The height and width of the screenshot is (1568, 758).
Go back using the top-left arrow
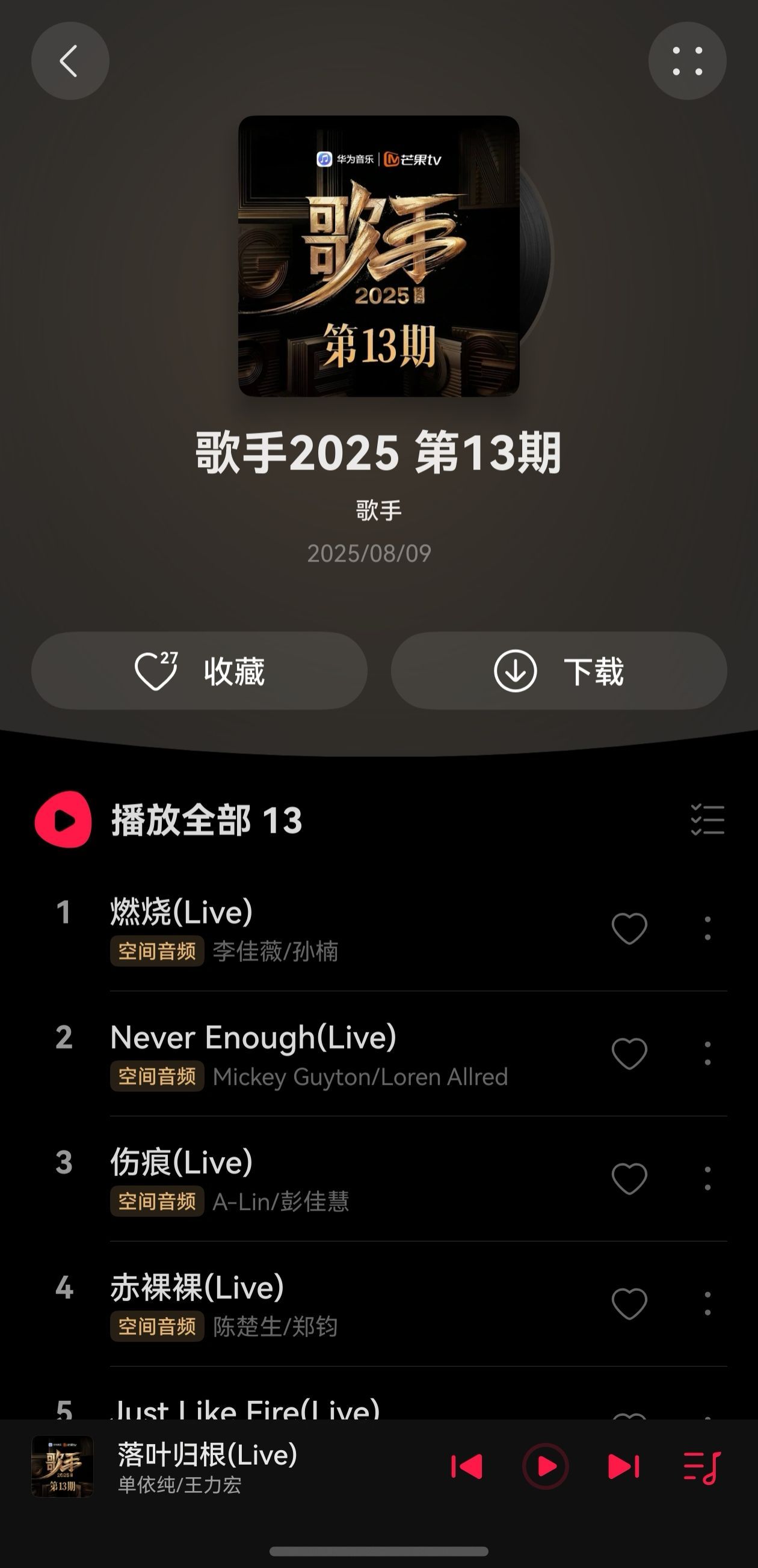tap(70, 61)
